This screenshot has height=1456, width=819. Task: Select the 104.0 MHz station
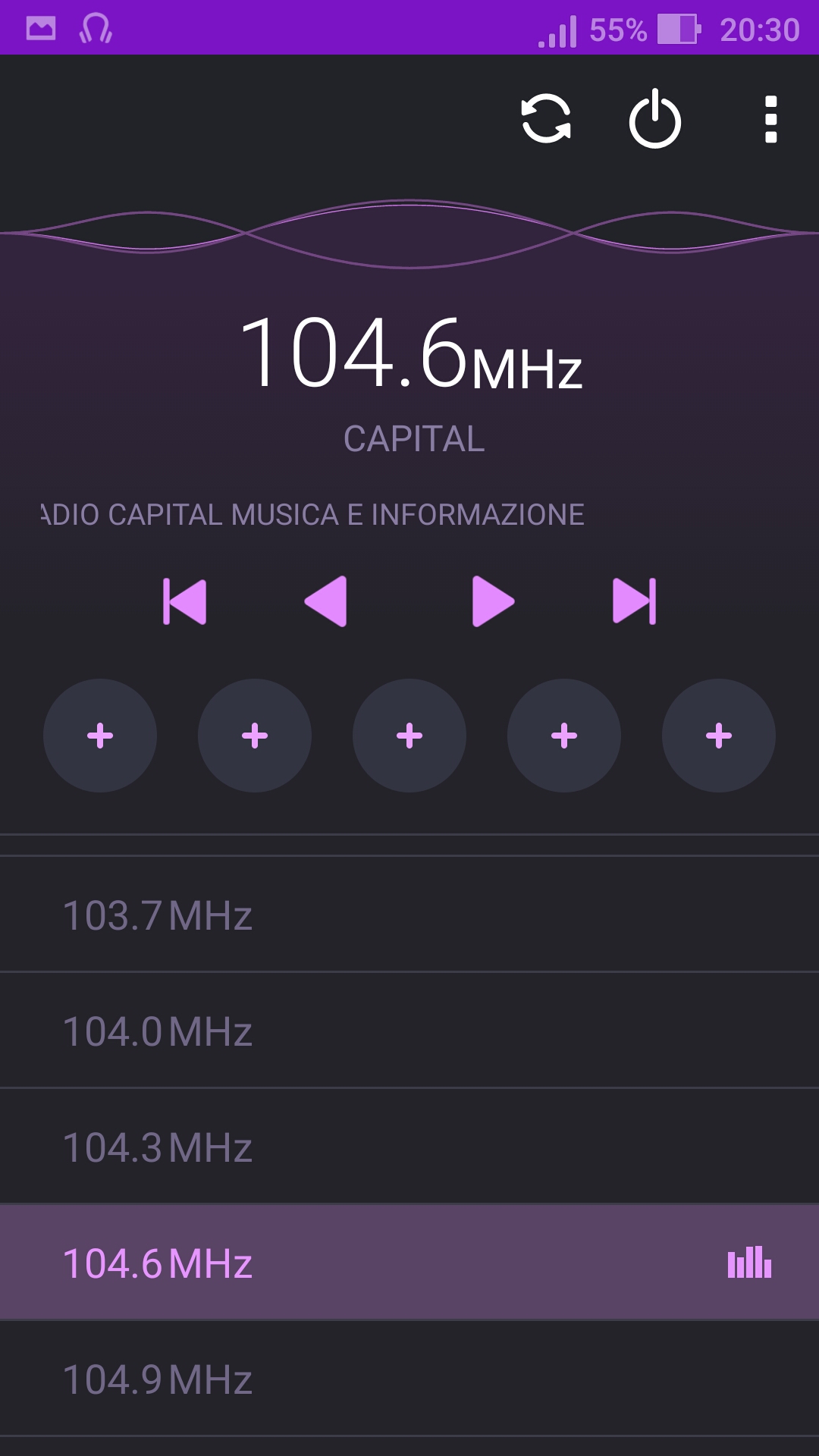point(409,1031)
